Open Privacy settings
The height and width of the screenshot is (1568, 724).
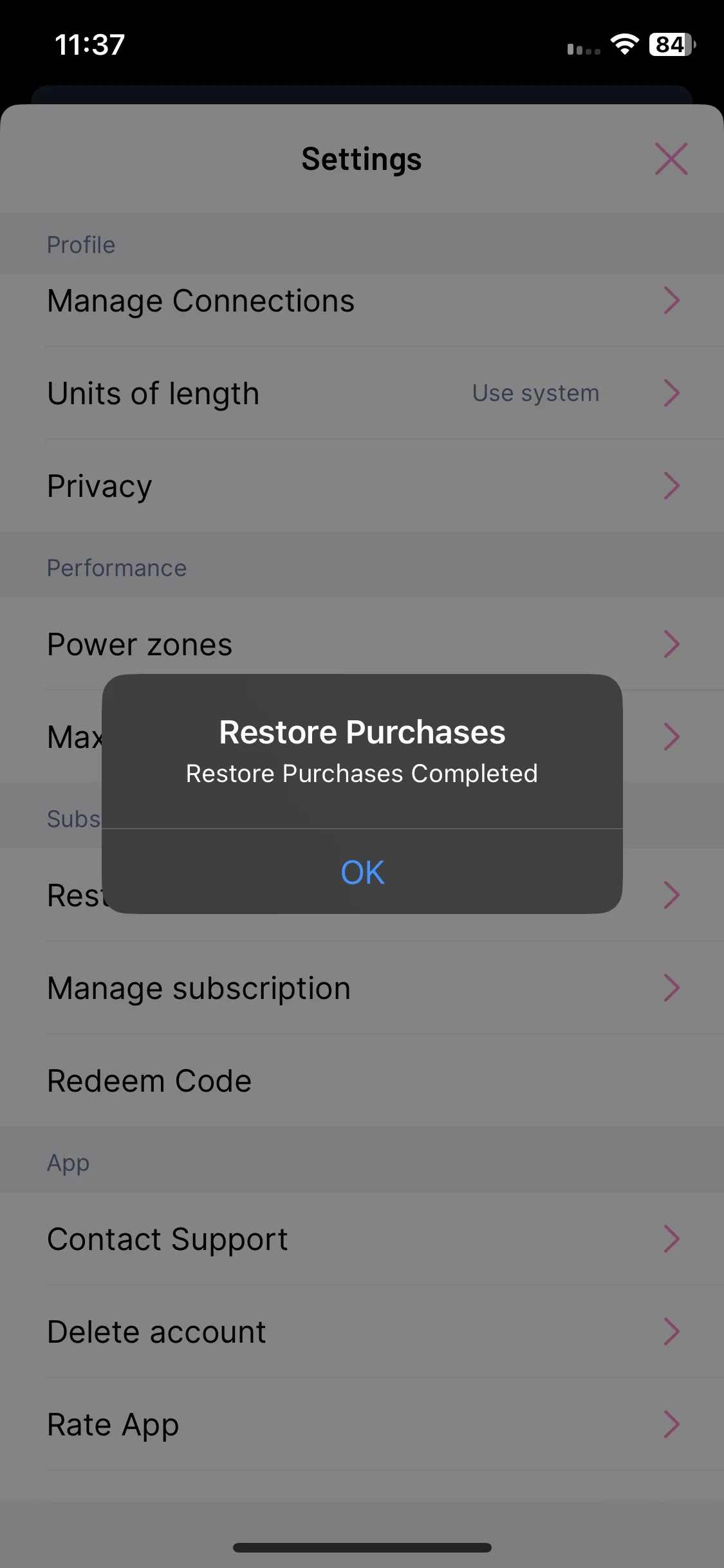(x=362, y=486)
